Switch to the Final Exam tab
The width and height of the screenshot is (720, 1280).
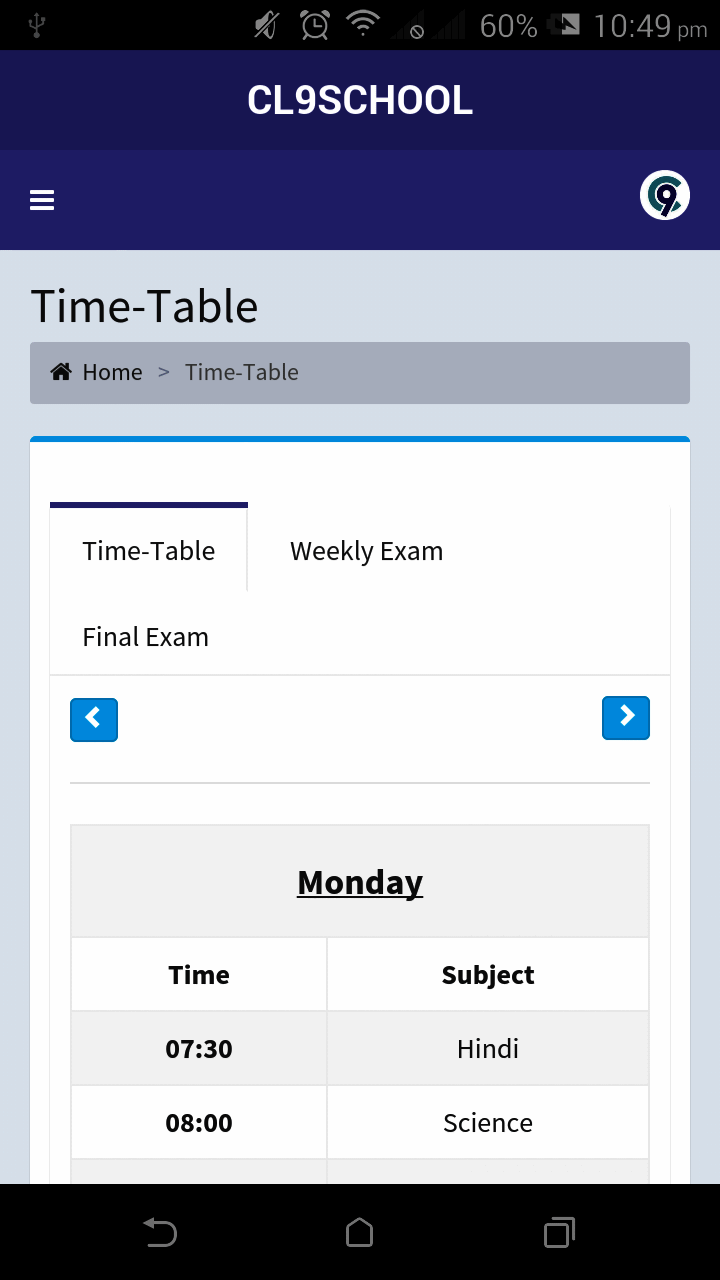(x=146, y=637)
